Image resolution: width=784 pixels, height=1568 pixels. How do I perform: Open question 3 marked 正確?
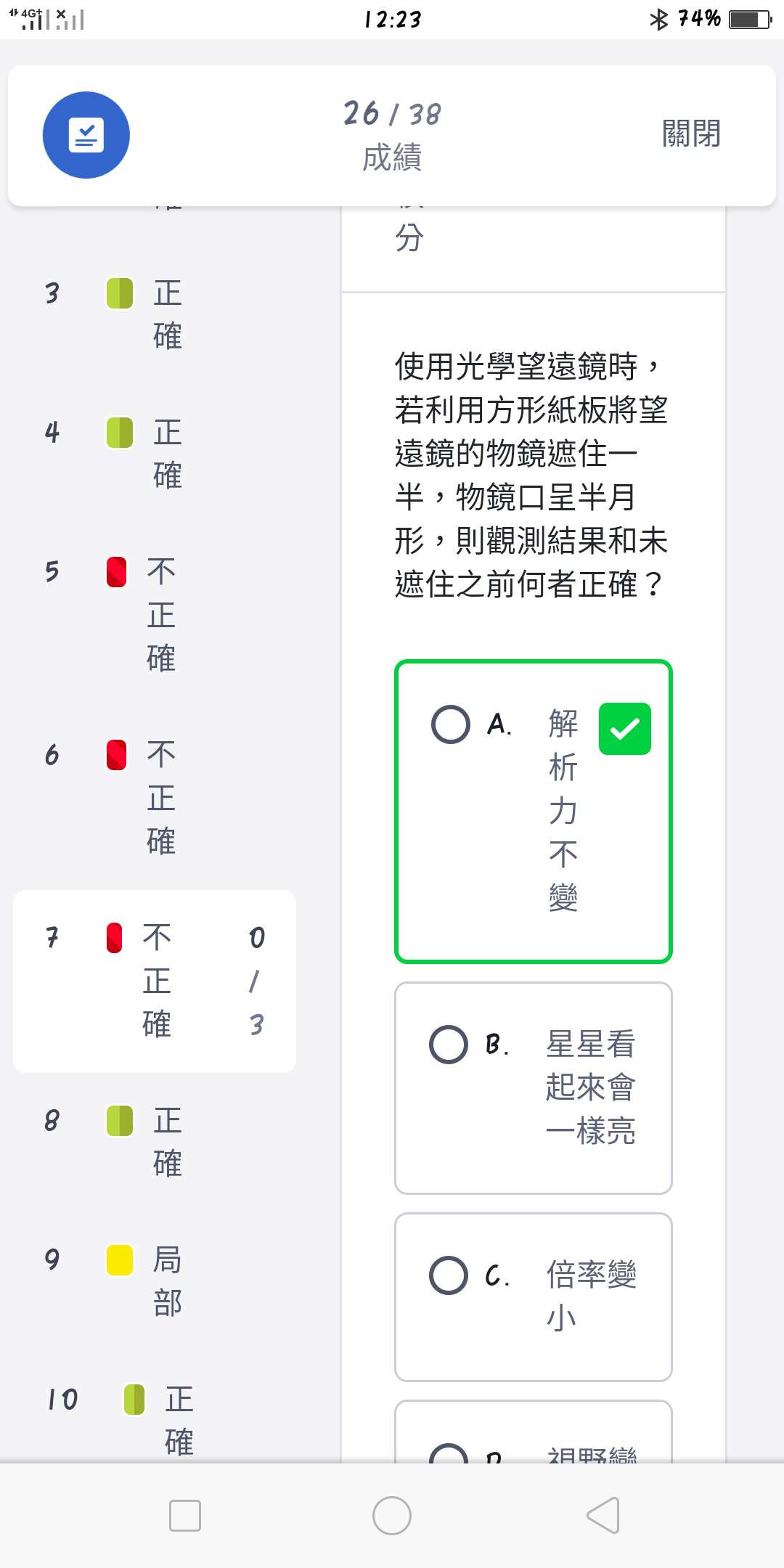(x=154, y=314)
